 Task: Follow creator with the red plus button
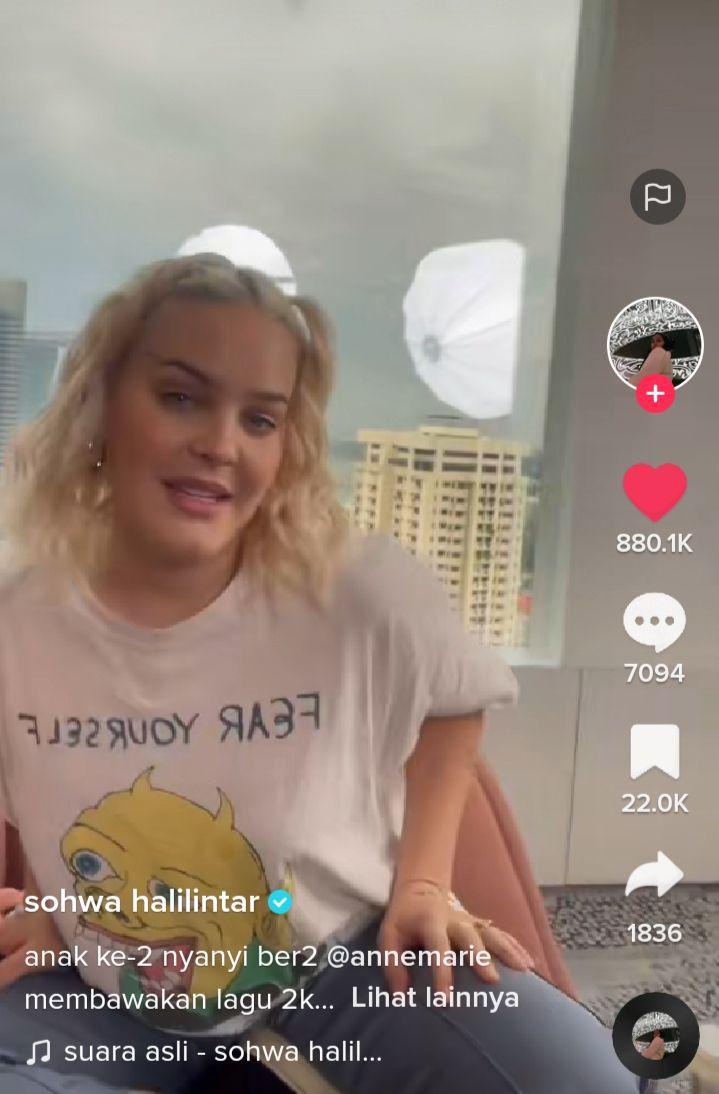pos(655,394)
